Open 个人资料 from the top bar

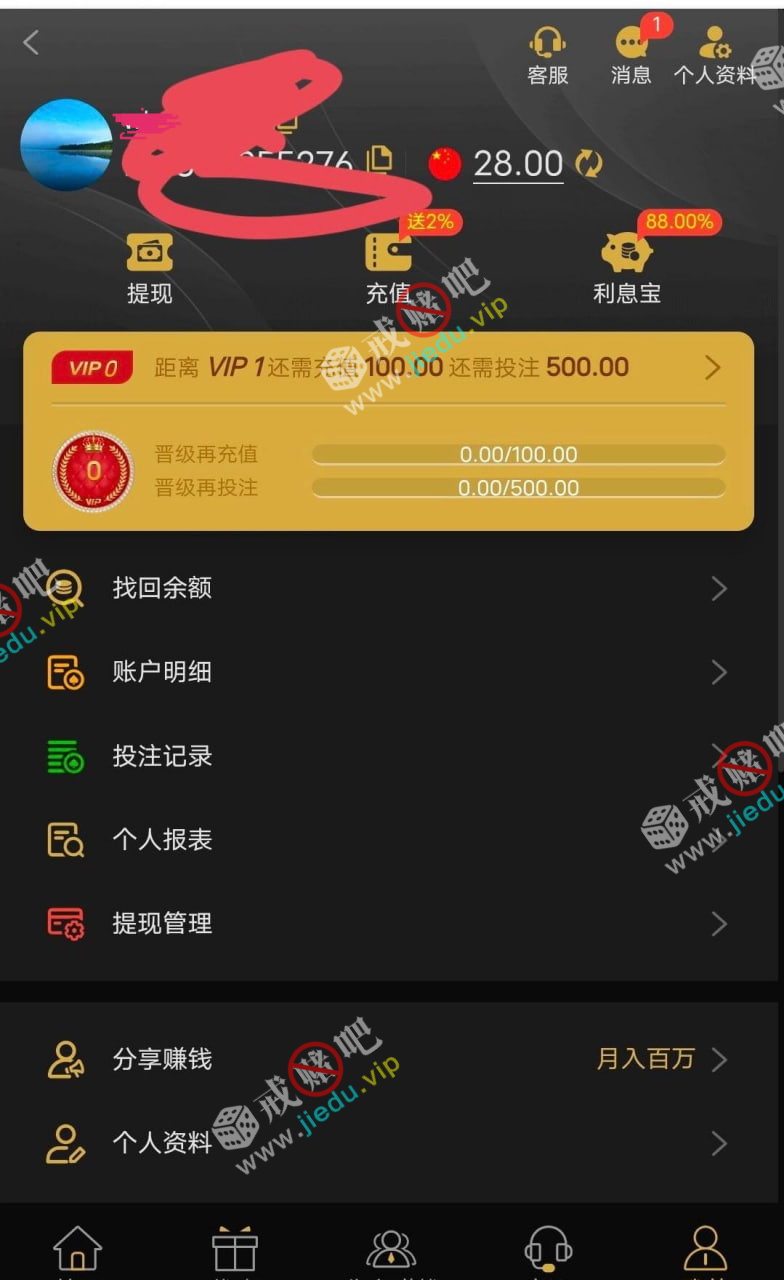(x=714, y=55)
